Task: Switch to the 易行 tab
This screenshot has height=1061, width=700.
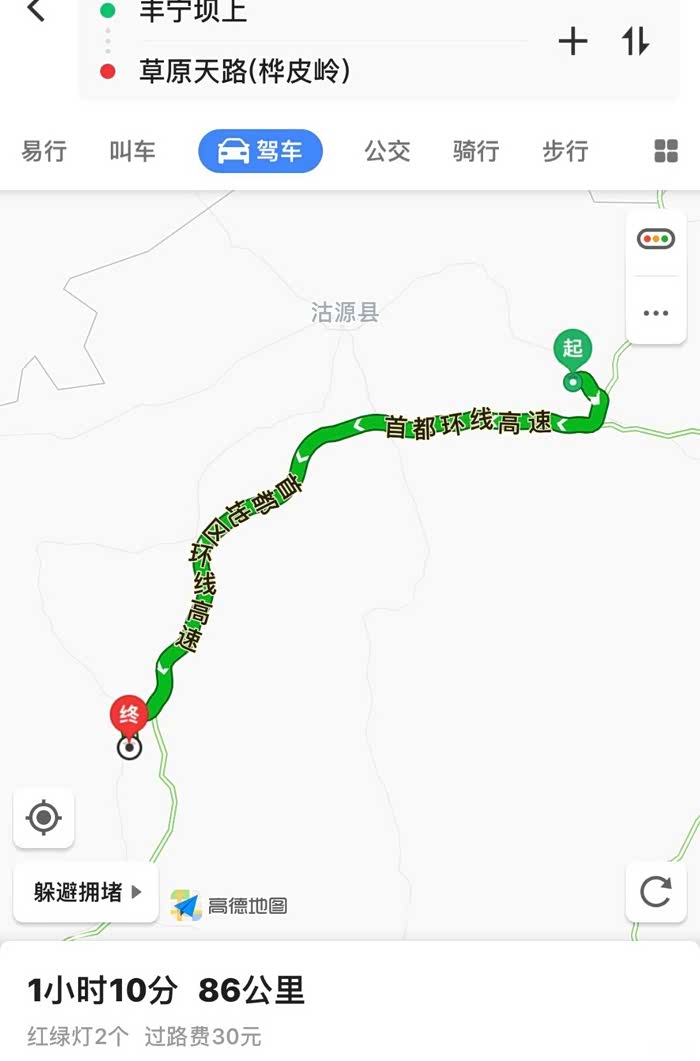Action: coord(44,152)
